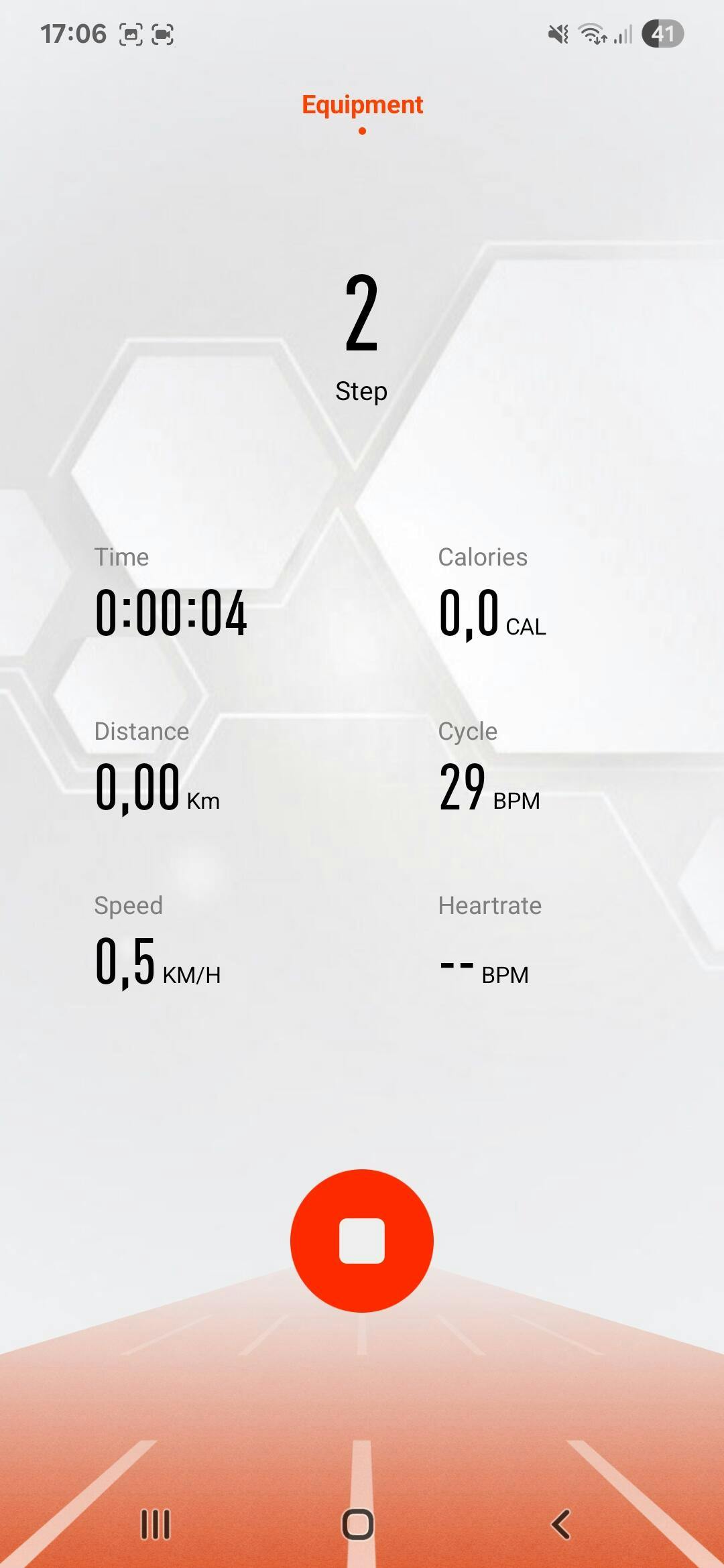This screenshot has height=1568, width=724.
Task: Go to the home screen
Action: pos(358,1524)
